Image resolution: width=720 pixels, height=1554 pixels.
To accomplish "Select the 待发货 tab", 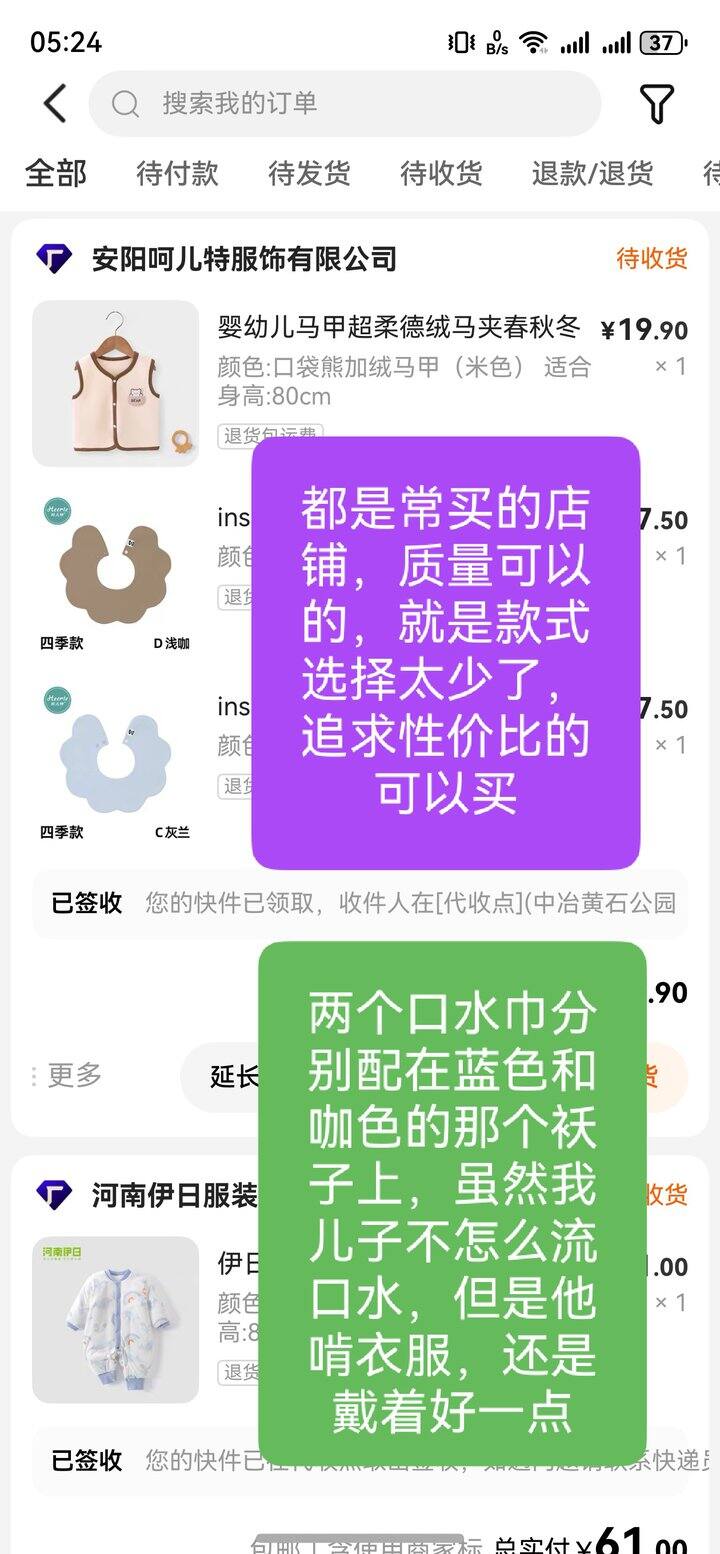I will tap(309, 173).
